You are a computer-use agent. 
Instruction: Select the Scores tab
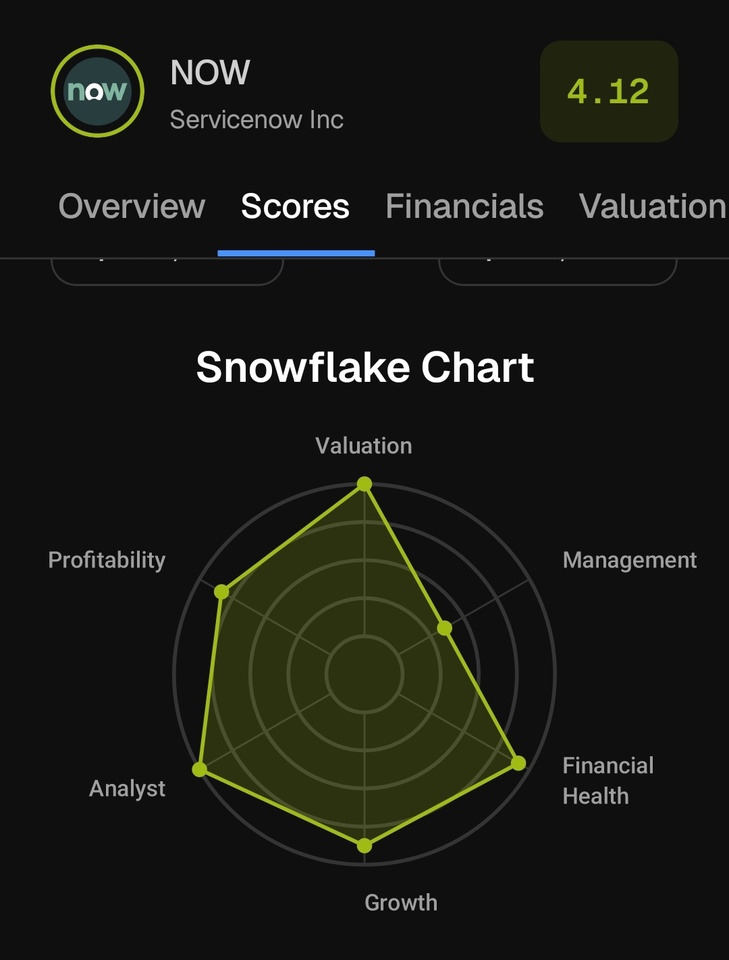click(295, 207)
